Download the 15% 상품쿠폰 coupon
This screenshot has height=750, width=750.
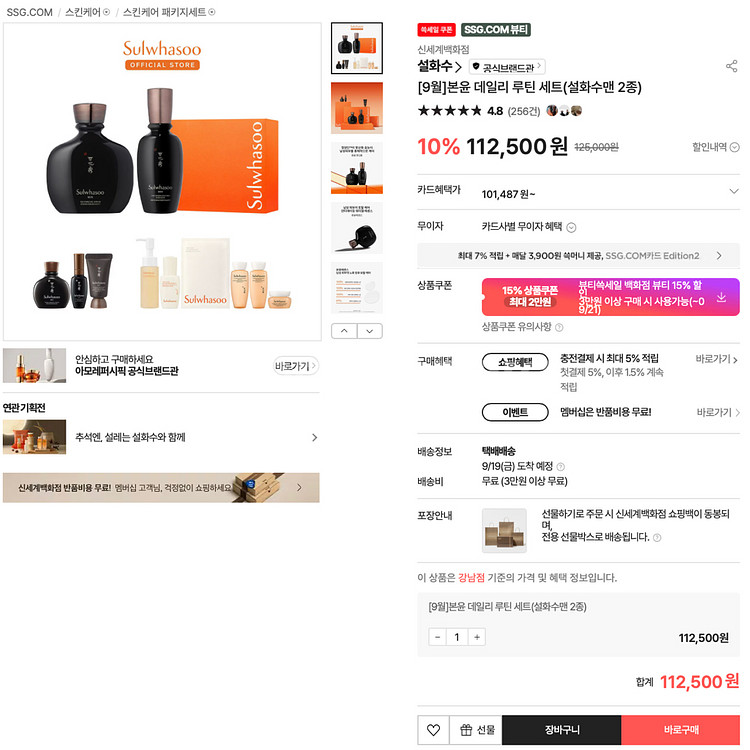click(721, 298)
